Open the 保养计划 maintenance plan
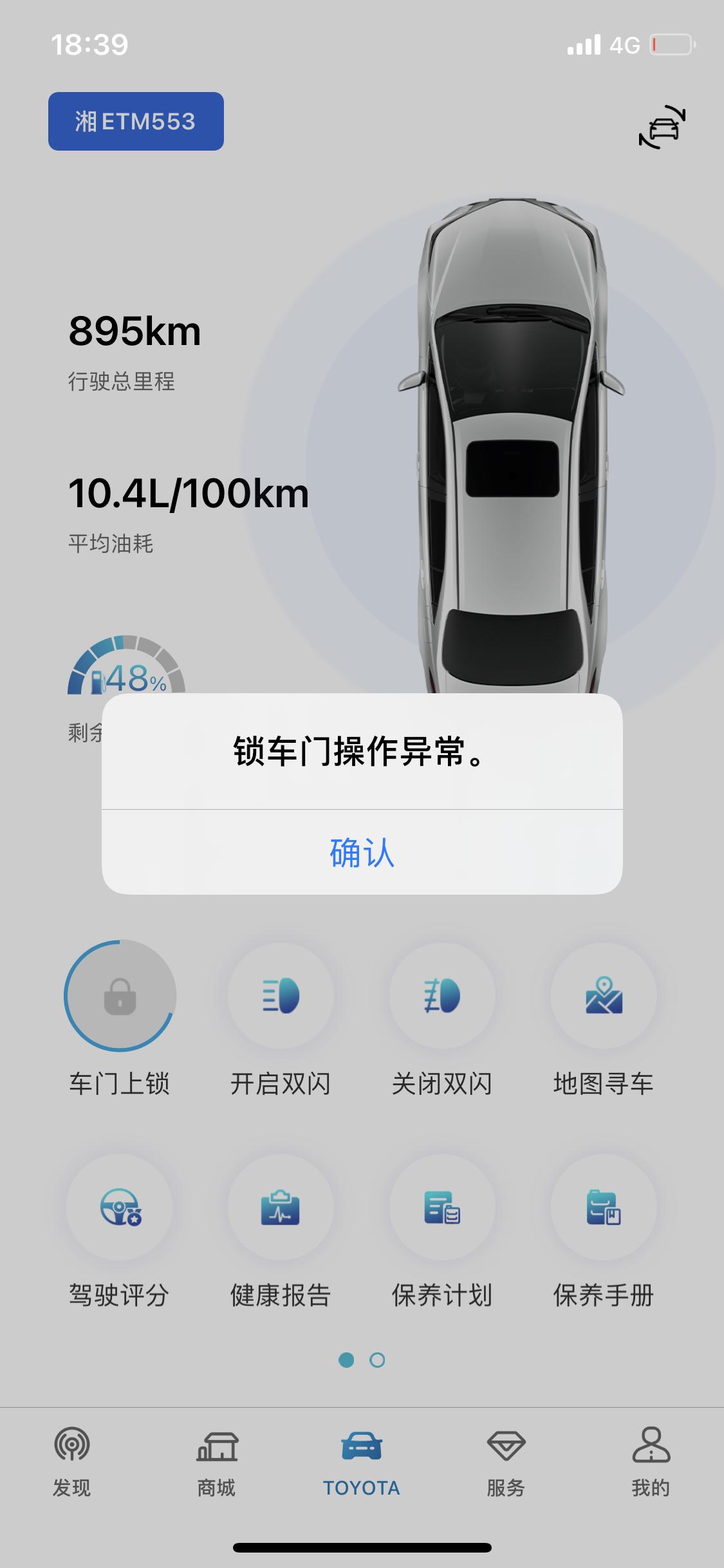This screenshot has width=724, height=1568. coord(442,1208)
